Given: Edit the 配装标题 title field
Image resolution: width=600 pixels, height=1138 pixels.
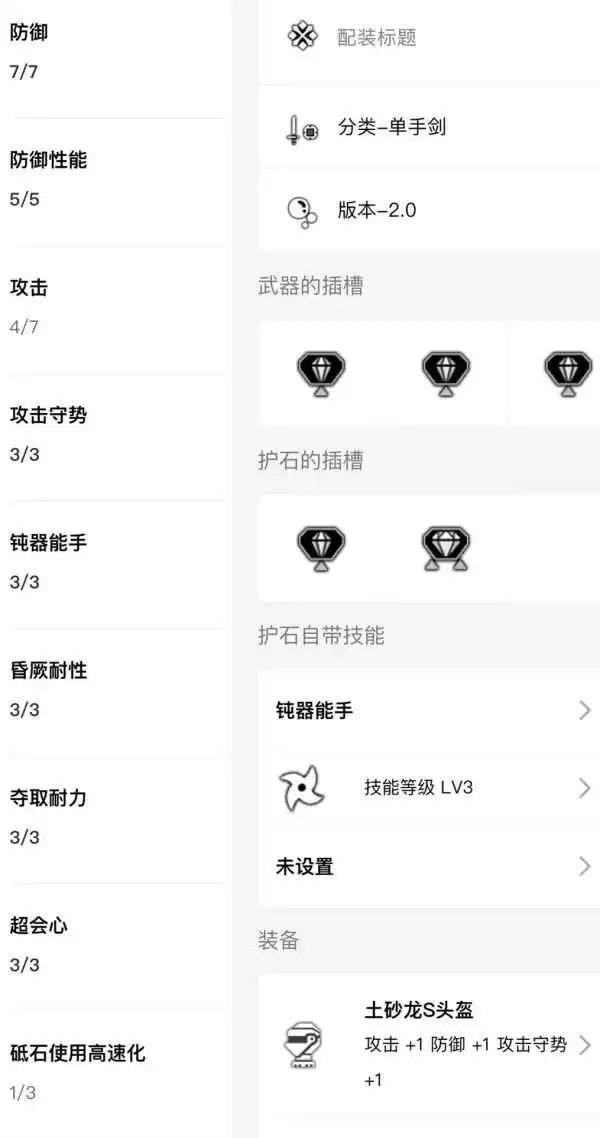Looking at the screenshot, I should pyautogui.click(x=430, y=38).
